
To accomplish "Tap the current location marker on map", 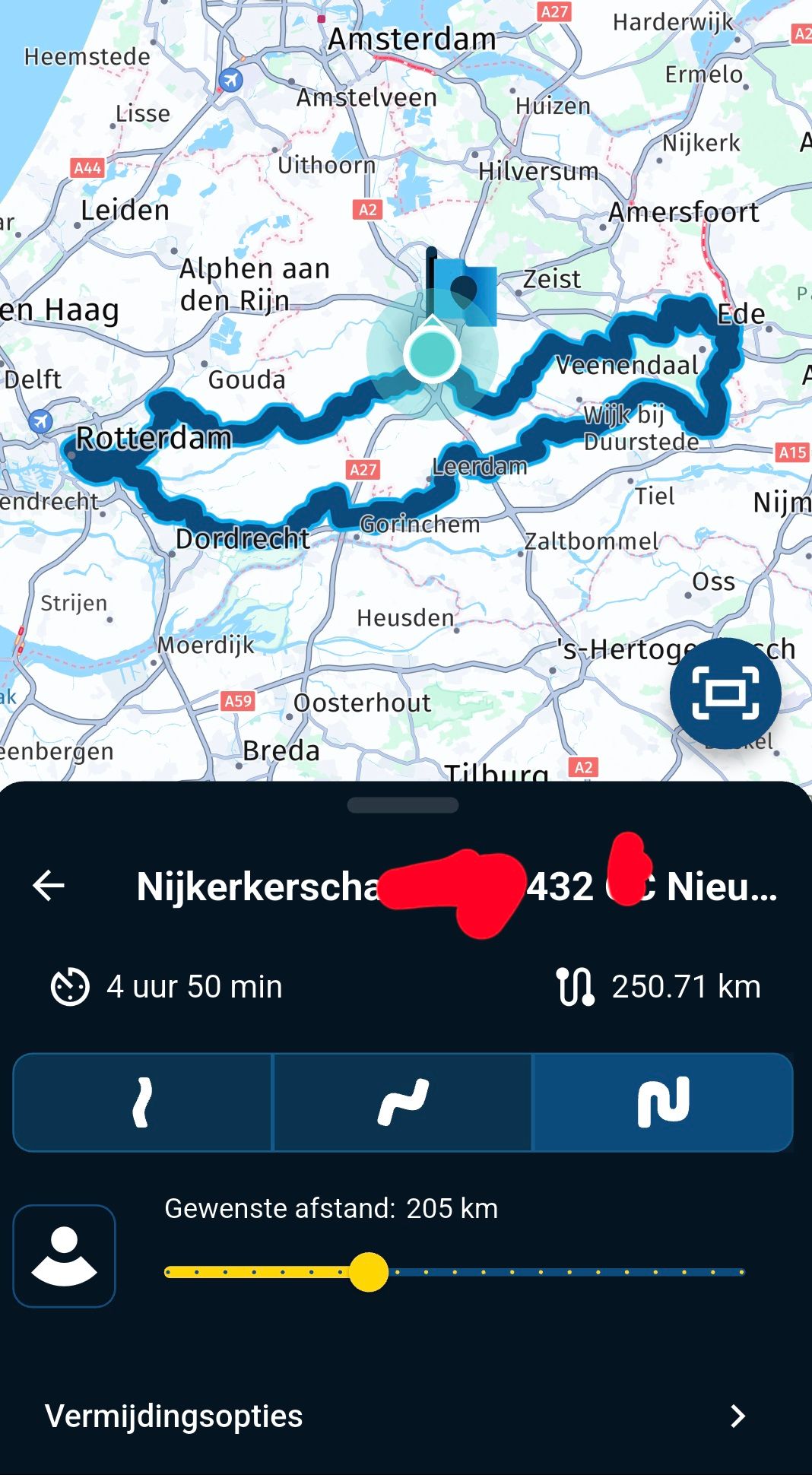I will click(432, 354).
